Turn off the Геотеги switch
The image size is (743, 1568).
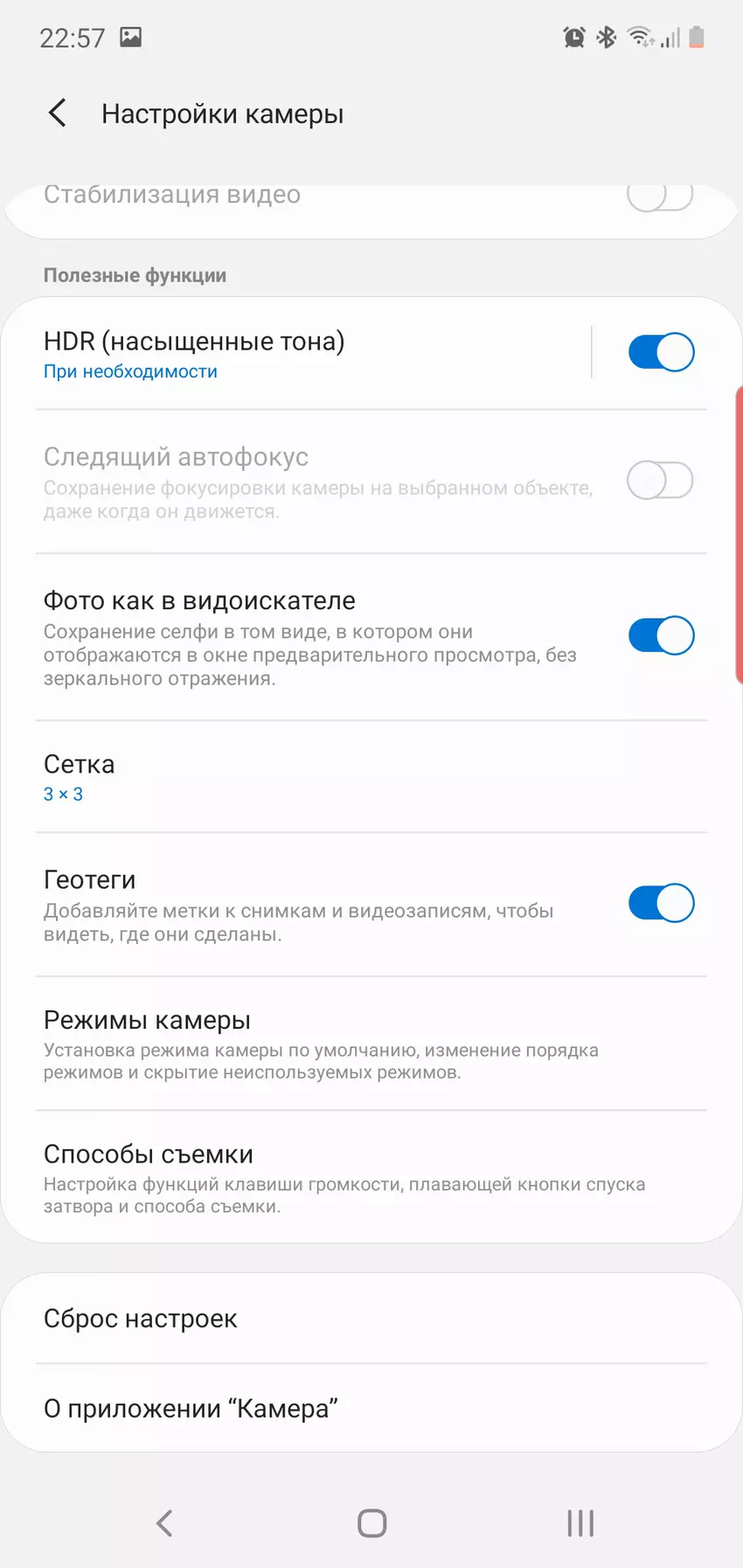[x=661, y=903]
